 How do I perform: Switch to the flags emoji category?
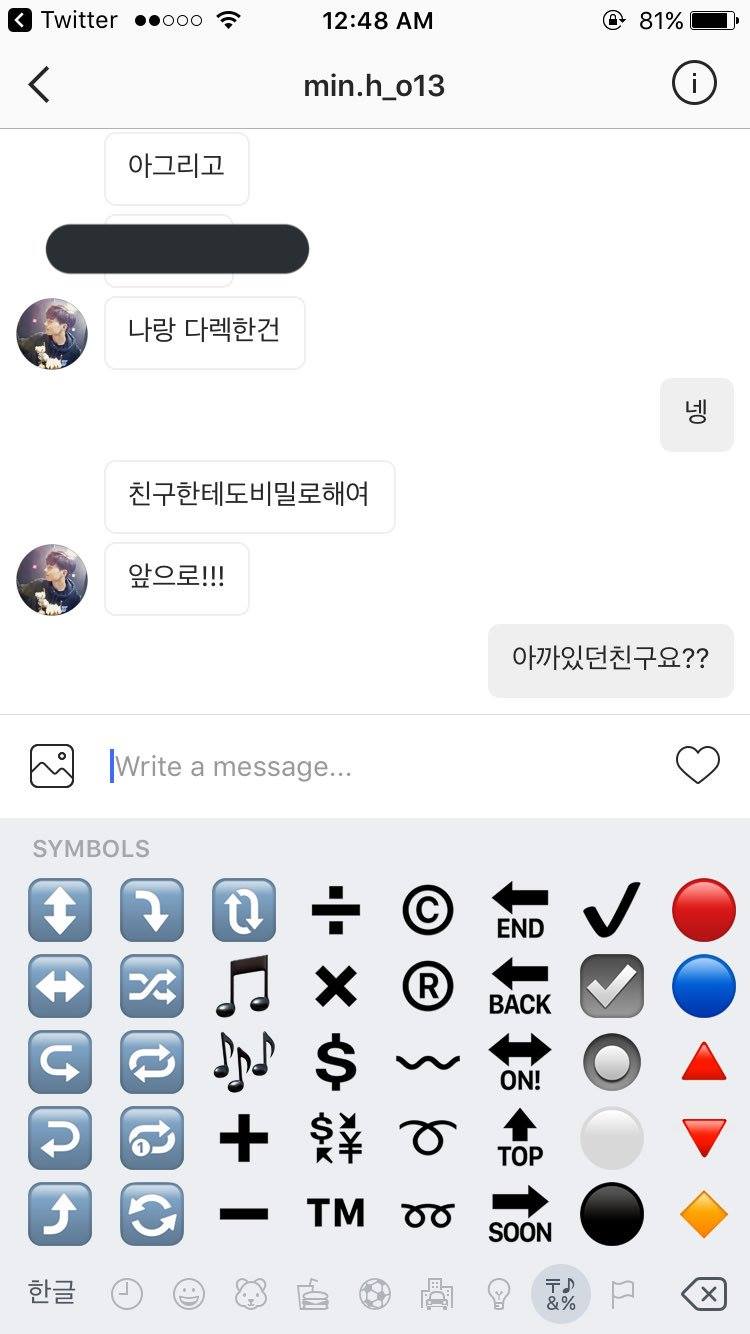click(623, 1295)
